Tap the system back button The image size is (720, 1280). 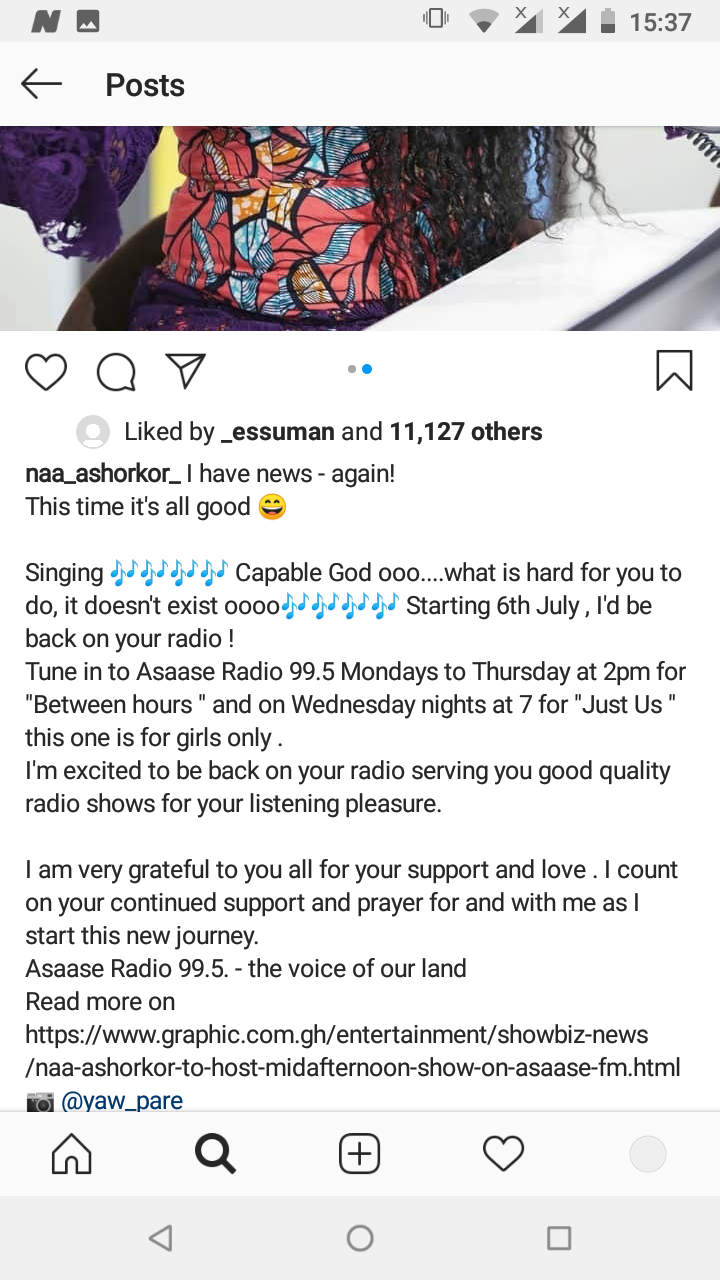(x=160, y=1238)
